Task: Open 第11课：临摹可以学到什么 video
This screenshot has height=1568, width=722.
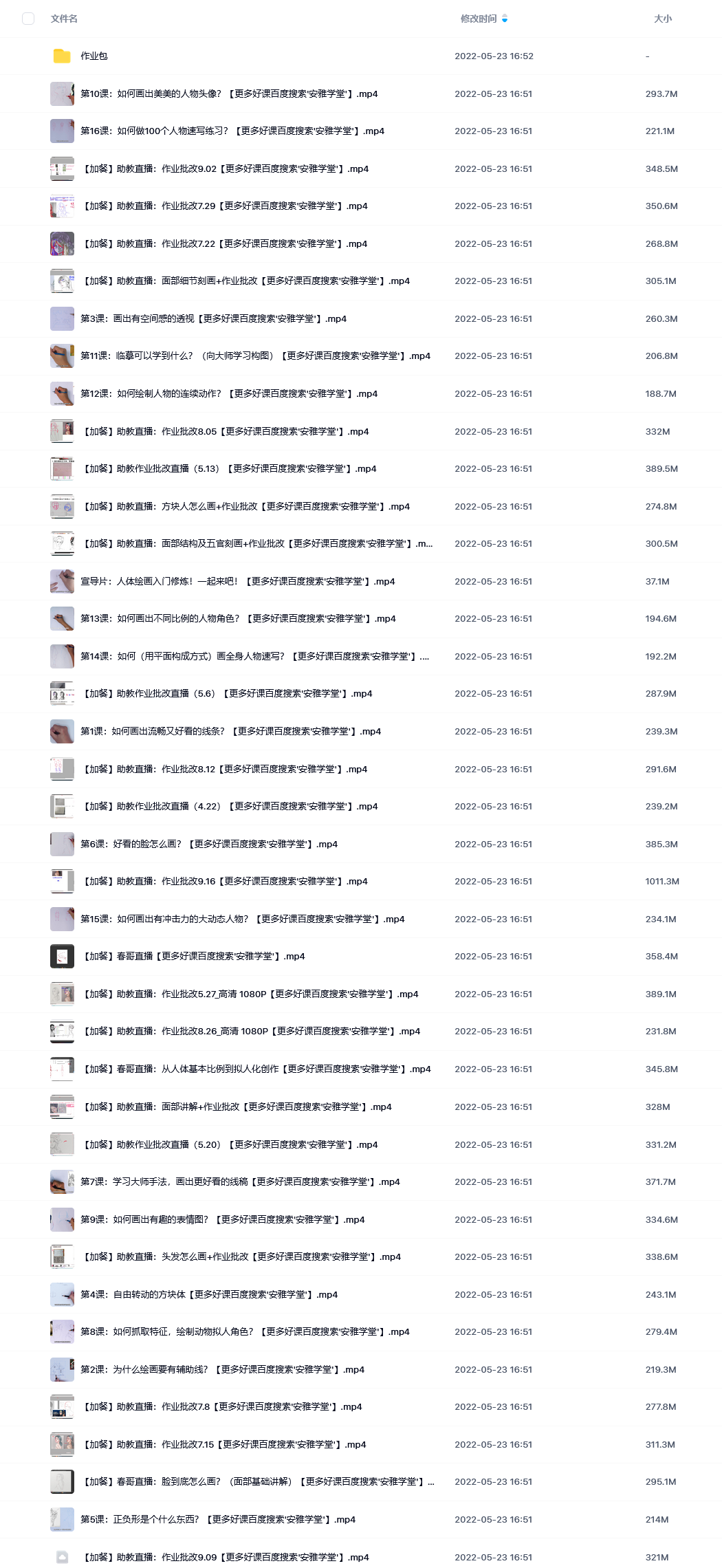Action: click(x=255, y=356)
